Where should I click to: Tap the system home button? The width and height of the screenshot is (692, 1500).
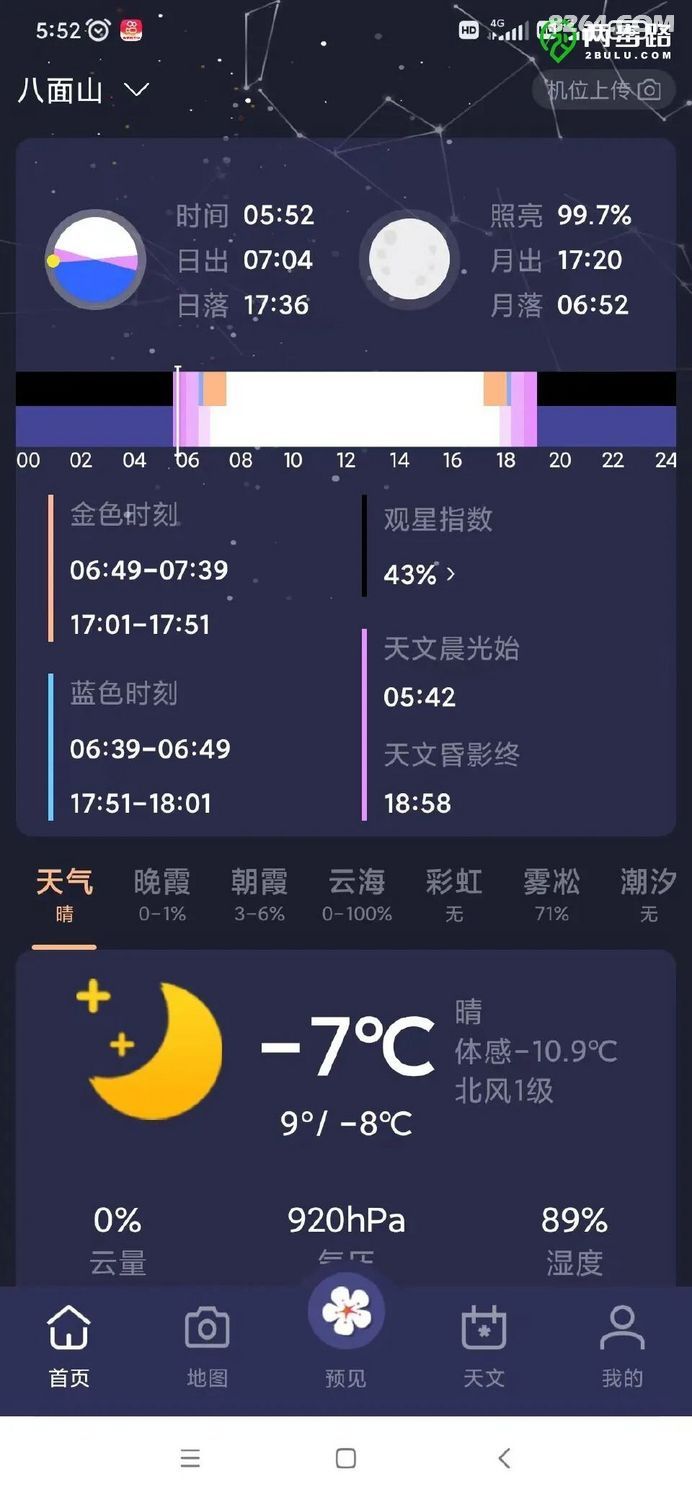pos(346,1458)
